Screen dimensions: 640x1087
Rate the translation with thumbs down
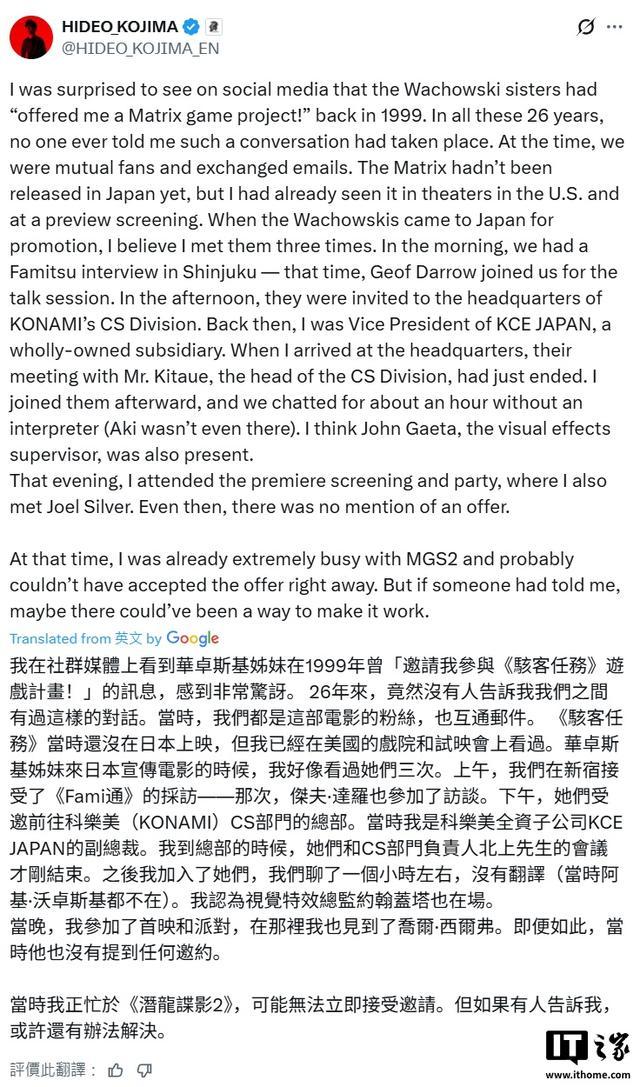pyautogui.click(x=145, y=1070)
